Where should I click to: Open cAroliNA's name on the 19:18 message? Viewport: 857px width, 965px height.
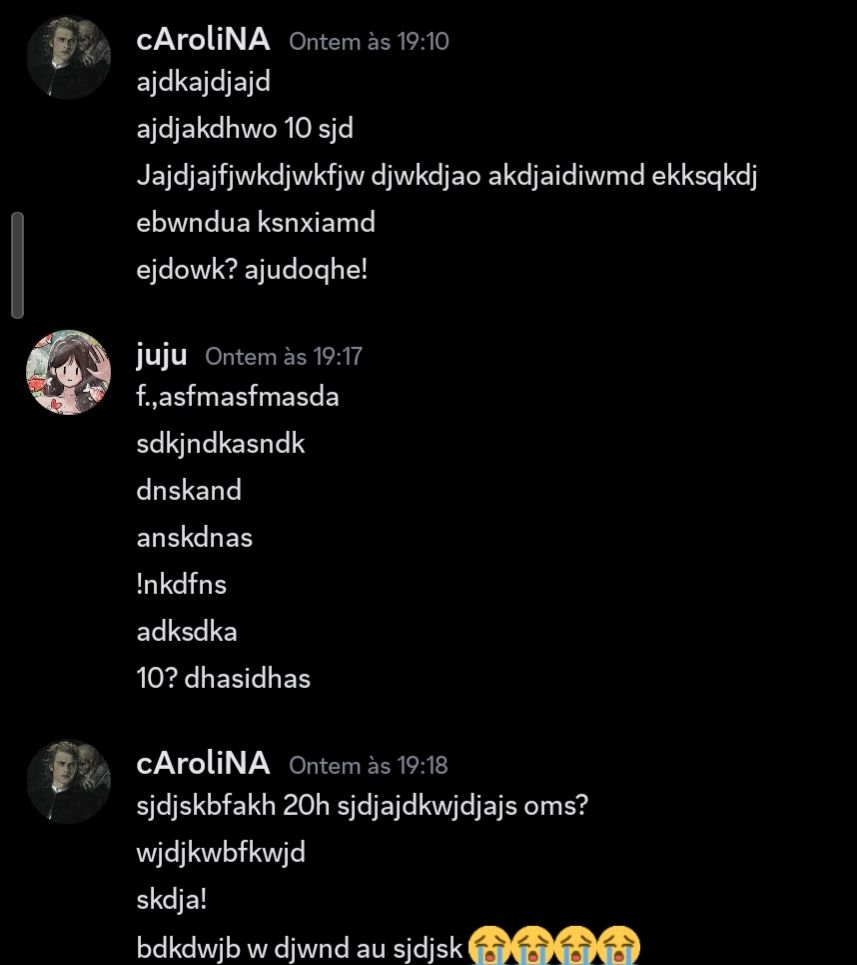pyautogui.click(x=202, y=763)
